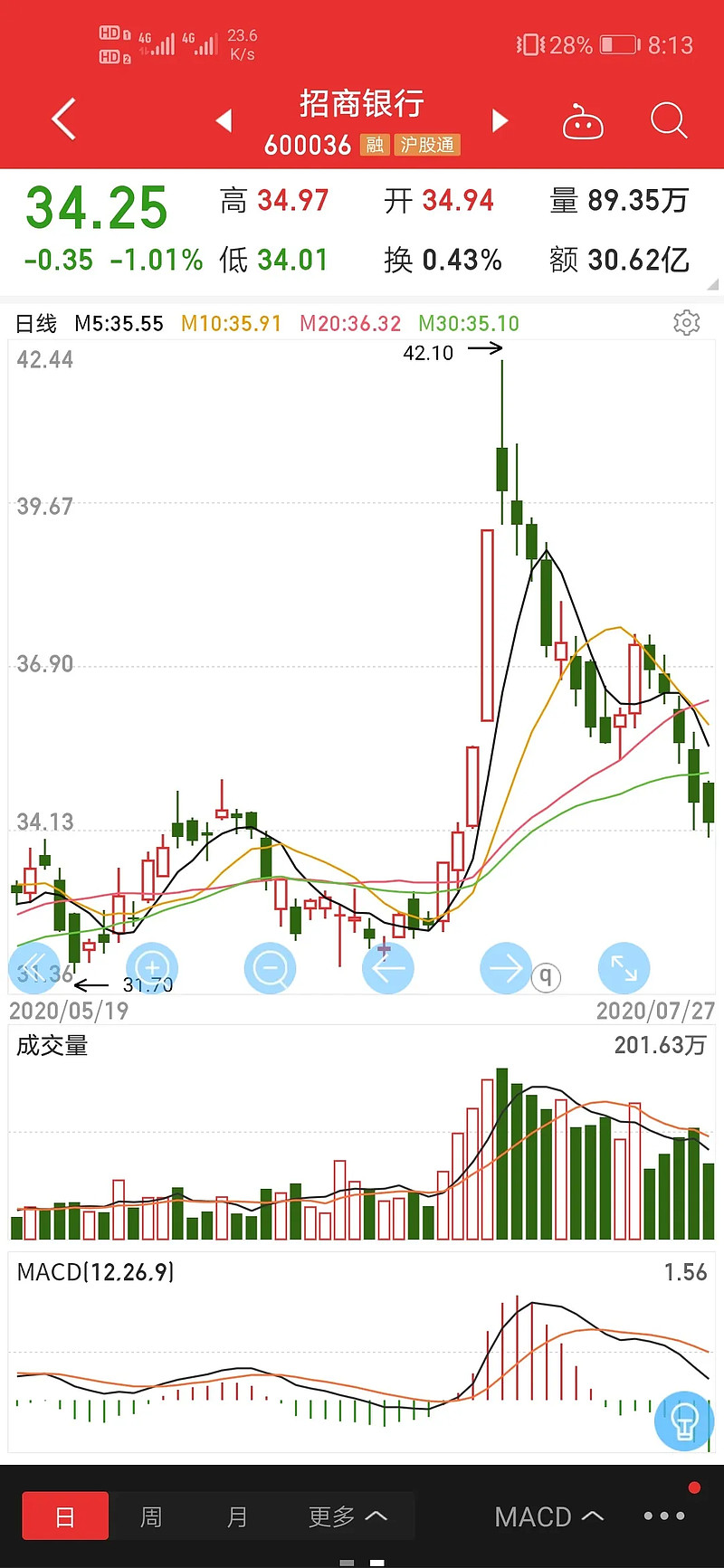Zoom out with the minus magnifier icon
Viewport: 724px width, 1568px height.
click(x=270, y=967)
